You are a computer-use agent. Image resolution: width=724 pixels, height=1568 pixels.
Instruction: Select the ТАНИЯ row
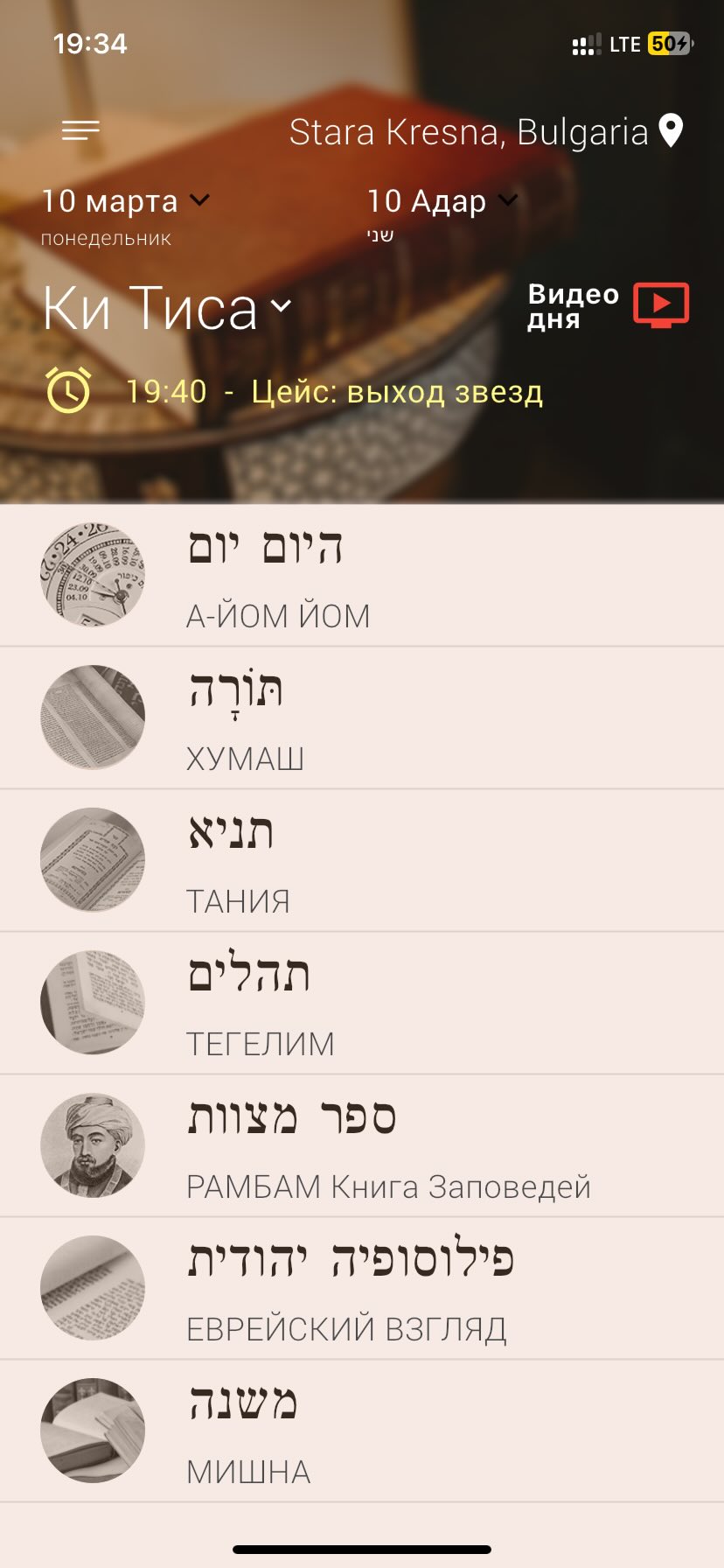point(362,861)
